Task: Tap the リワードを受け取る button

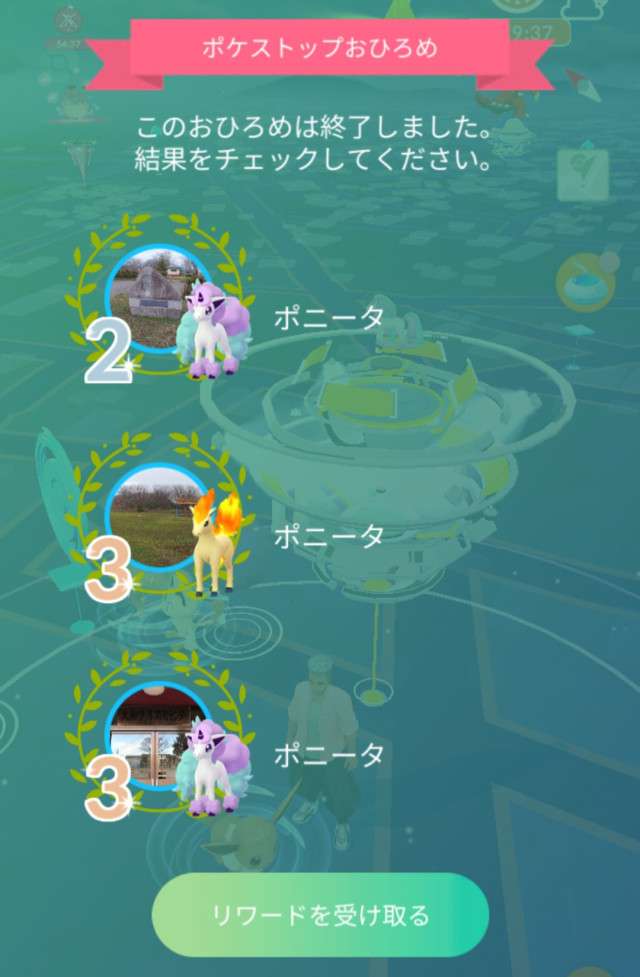Action: [x=320, y=914]
